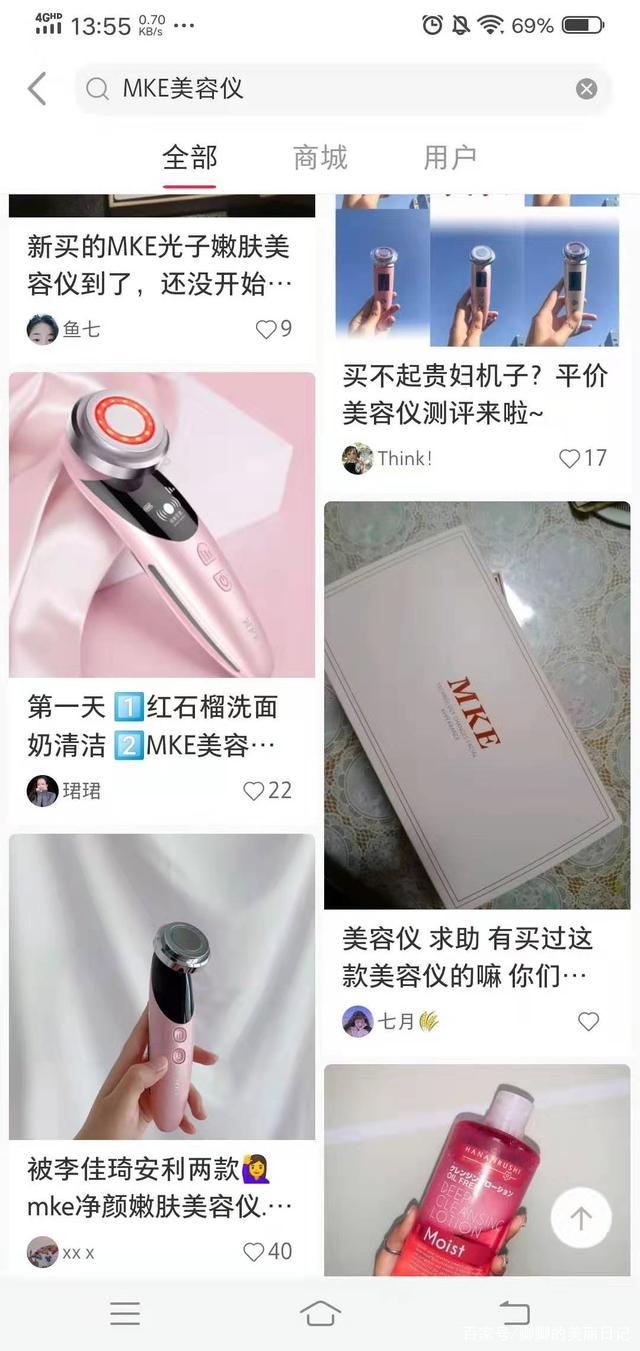Jump back to top with the arrow button
This screenshot has height=1351, width=640.
pyautogui.click(x=581, y=1218)
